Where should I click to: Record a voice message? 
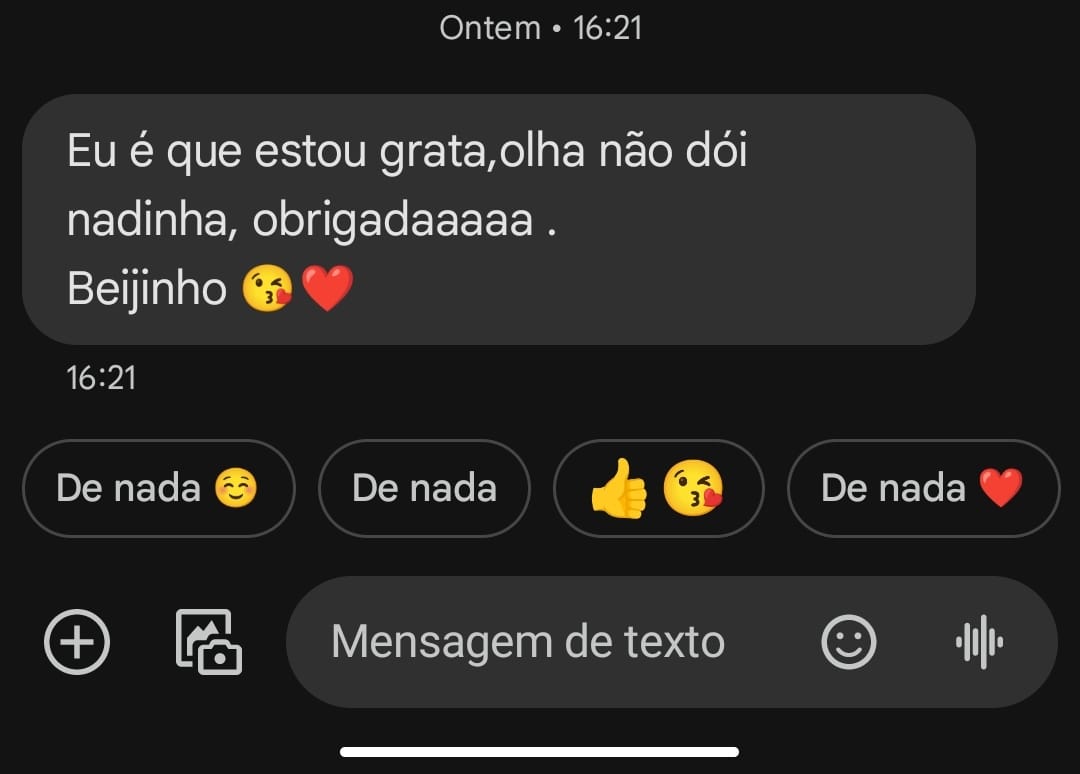[979, 641]
